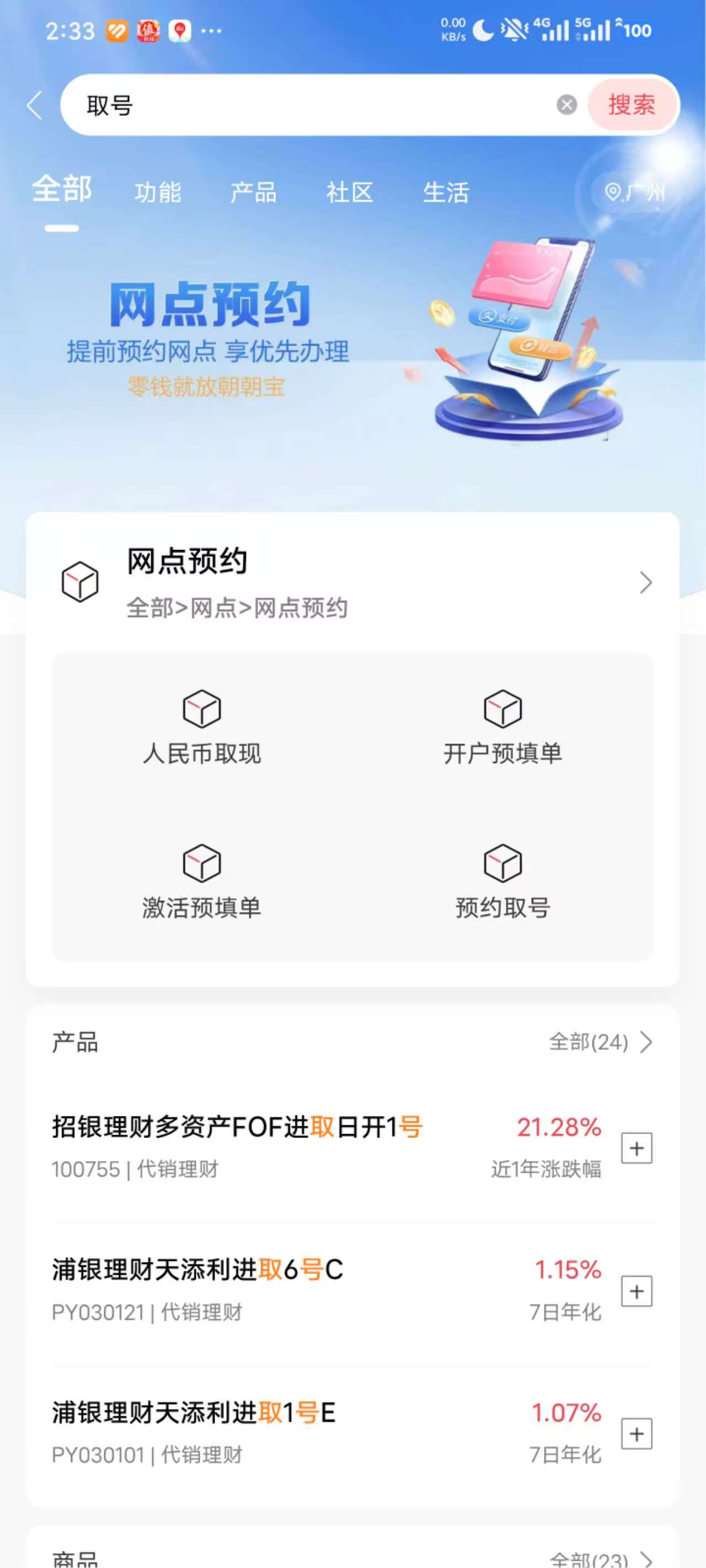Viewport: 706px width, 1568px height.
Task: Open 预约取号 shortcut
Action: [x=502, y=882]
